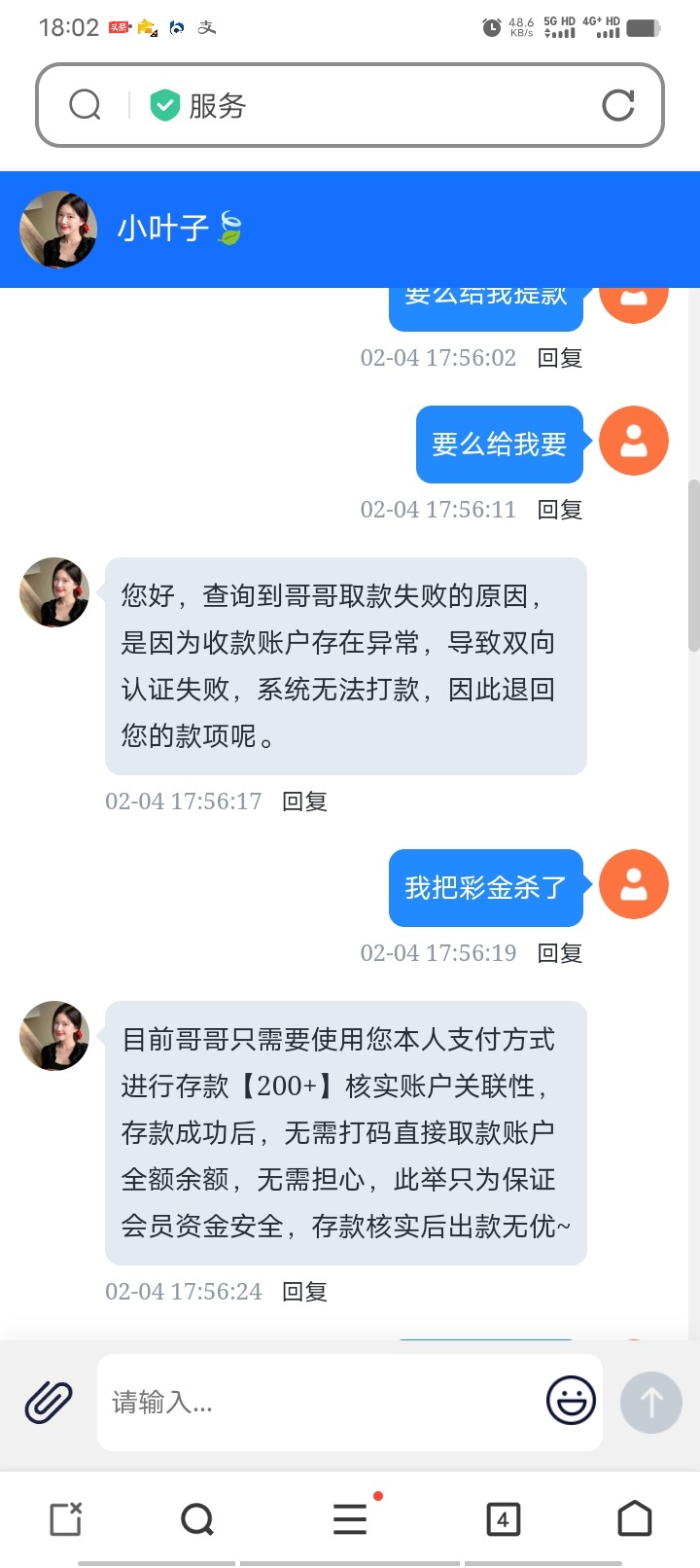Tap the green shield security icon
Viewport: 700px width, 1568px height.
[x=163, y=102]
